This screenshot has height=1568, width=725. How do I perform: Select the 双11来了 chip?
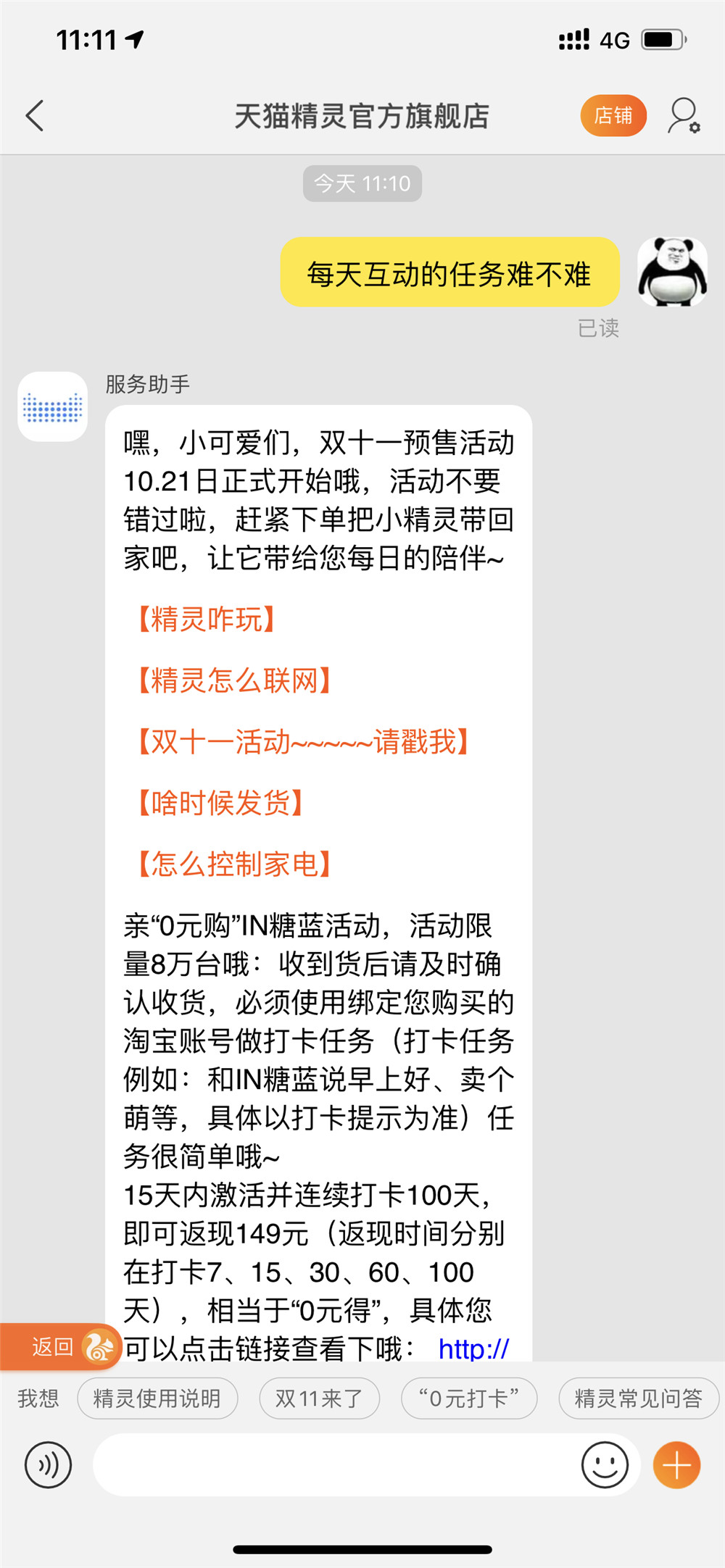(x=319, y=1398)
